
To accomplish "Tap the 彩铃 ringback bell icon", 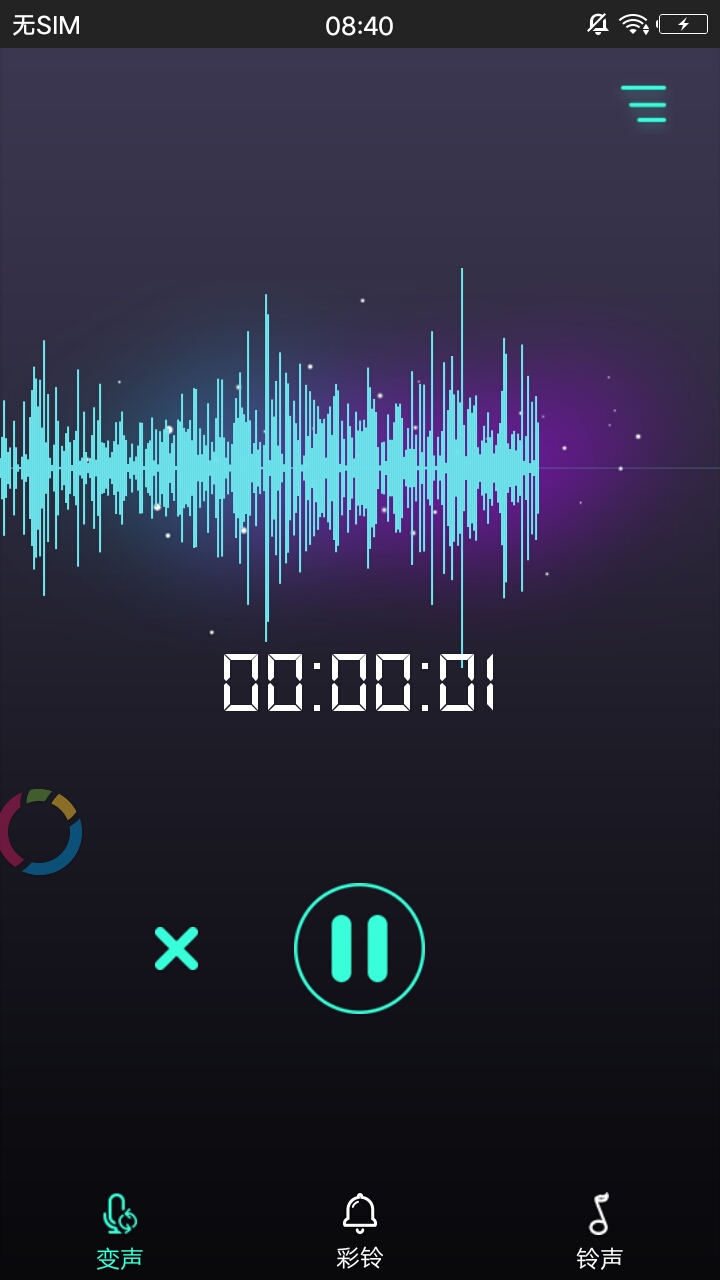I will pos(360,1210).
